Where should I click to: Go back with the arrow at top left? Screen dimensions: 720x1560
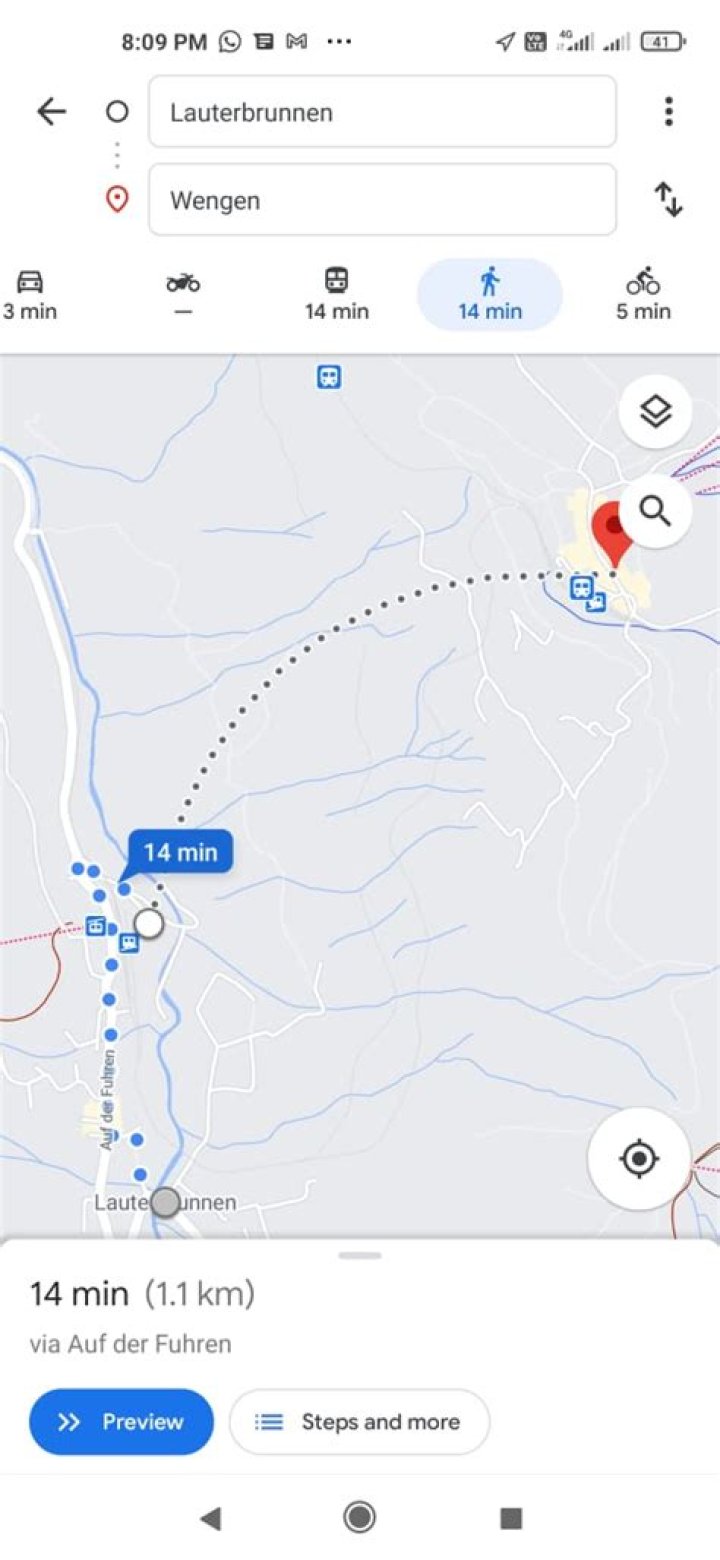click(50, 111)
